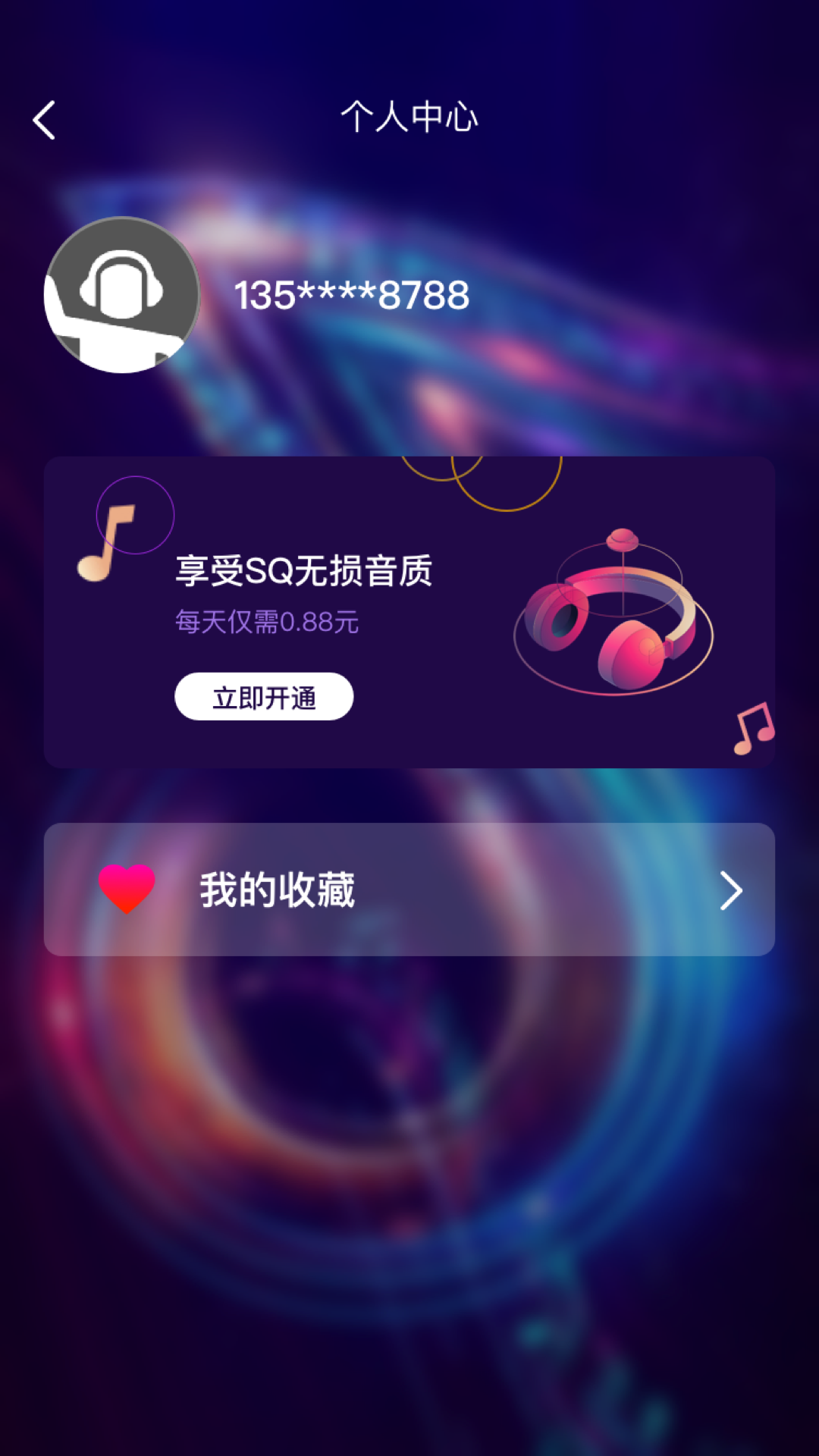Select the 个人中心 title
Image resolution: width=819 pixels, height=1456 pixels.
click(x=409, y=118)
